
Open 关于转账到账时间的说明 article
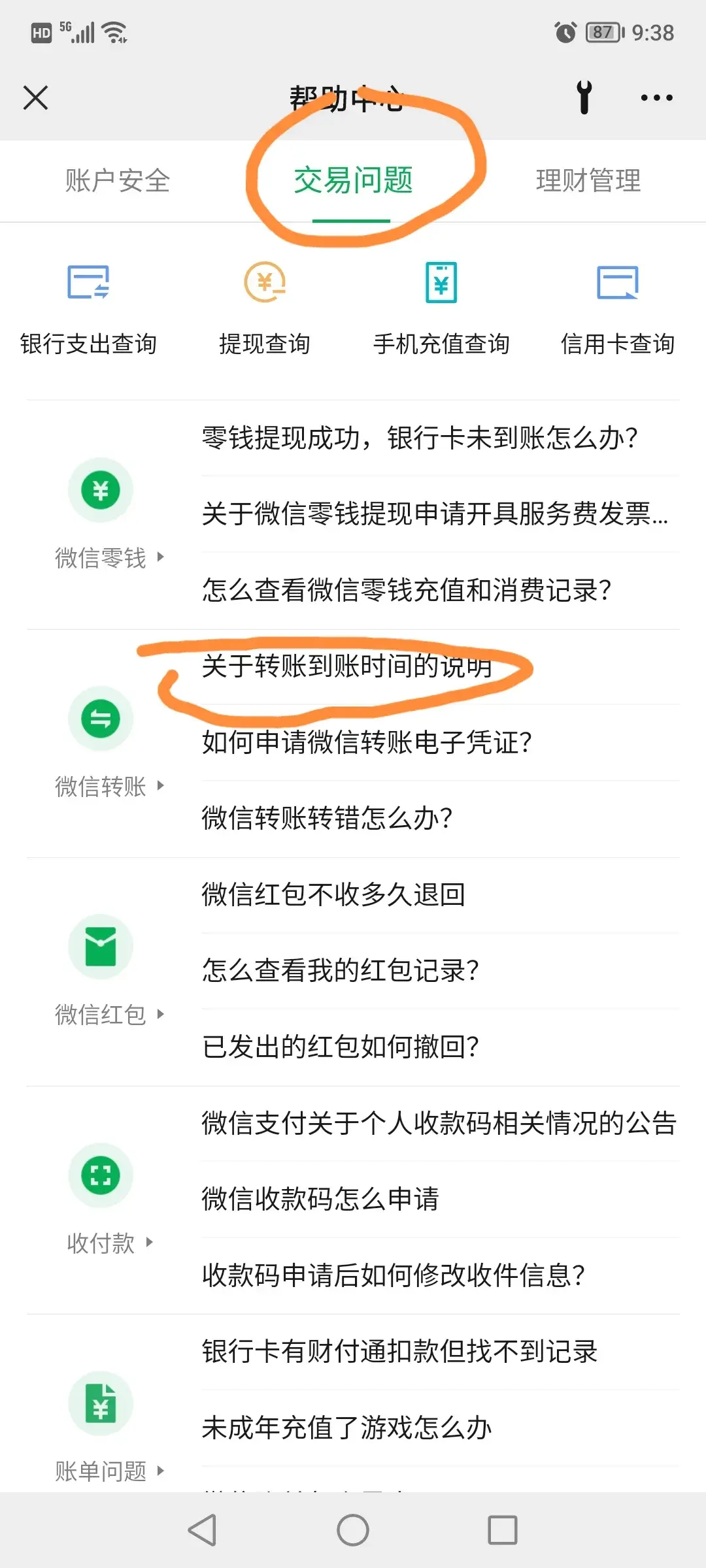346,667
